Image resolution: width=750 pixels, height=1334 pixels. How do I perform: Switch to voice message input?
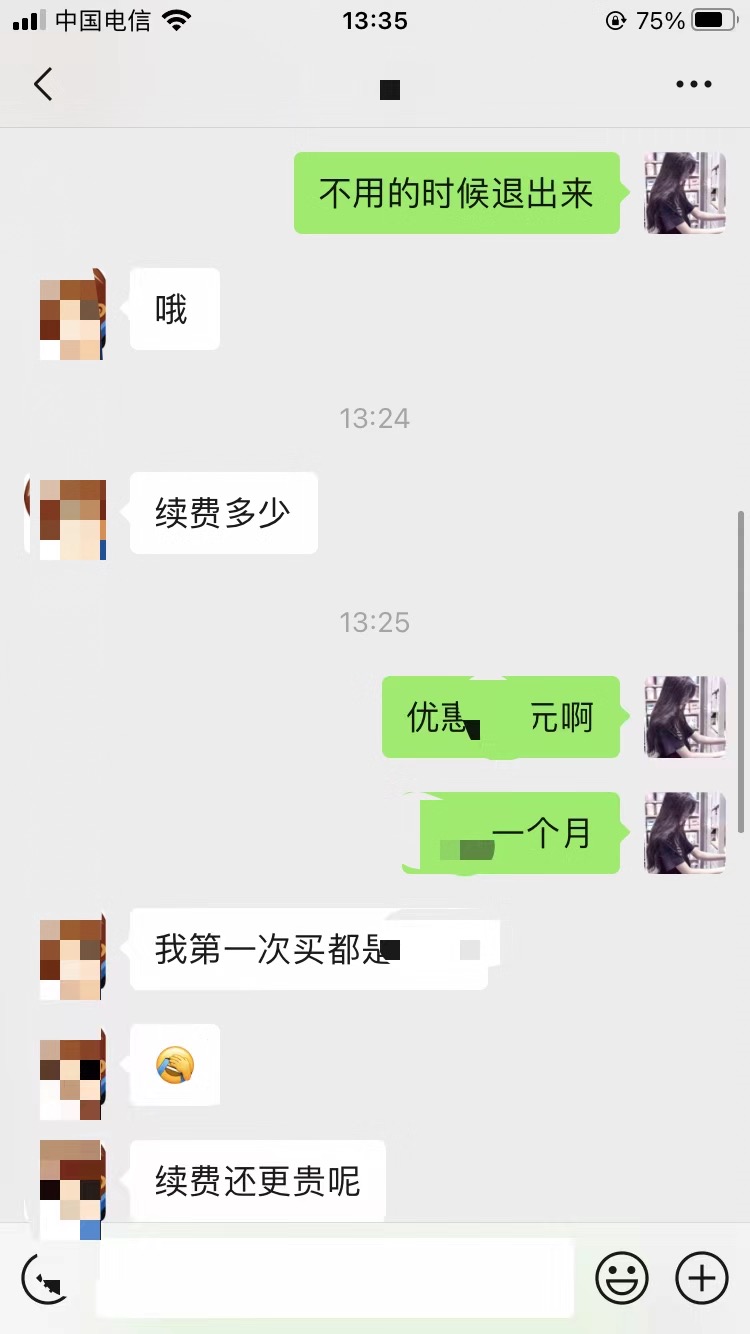46,1278
